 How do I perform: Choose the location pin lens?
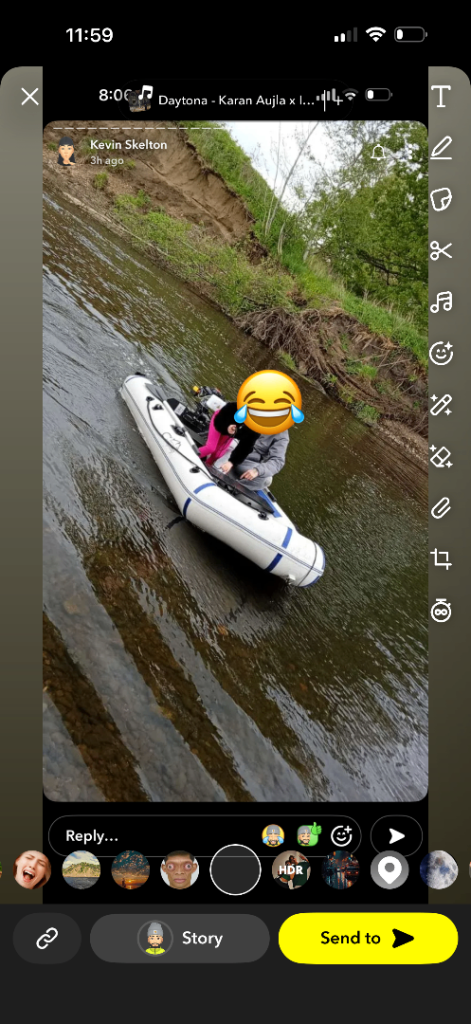click(x=389, y=870)
